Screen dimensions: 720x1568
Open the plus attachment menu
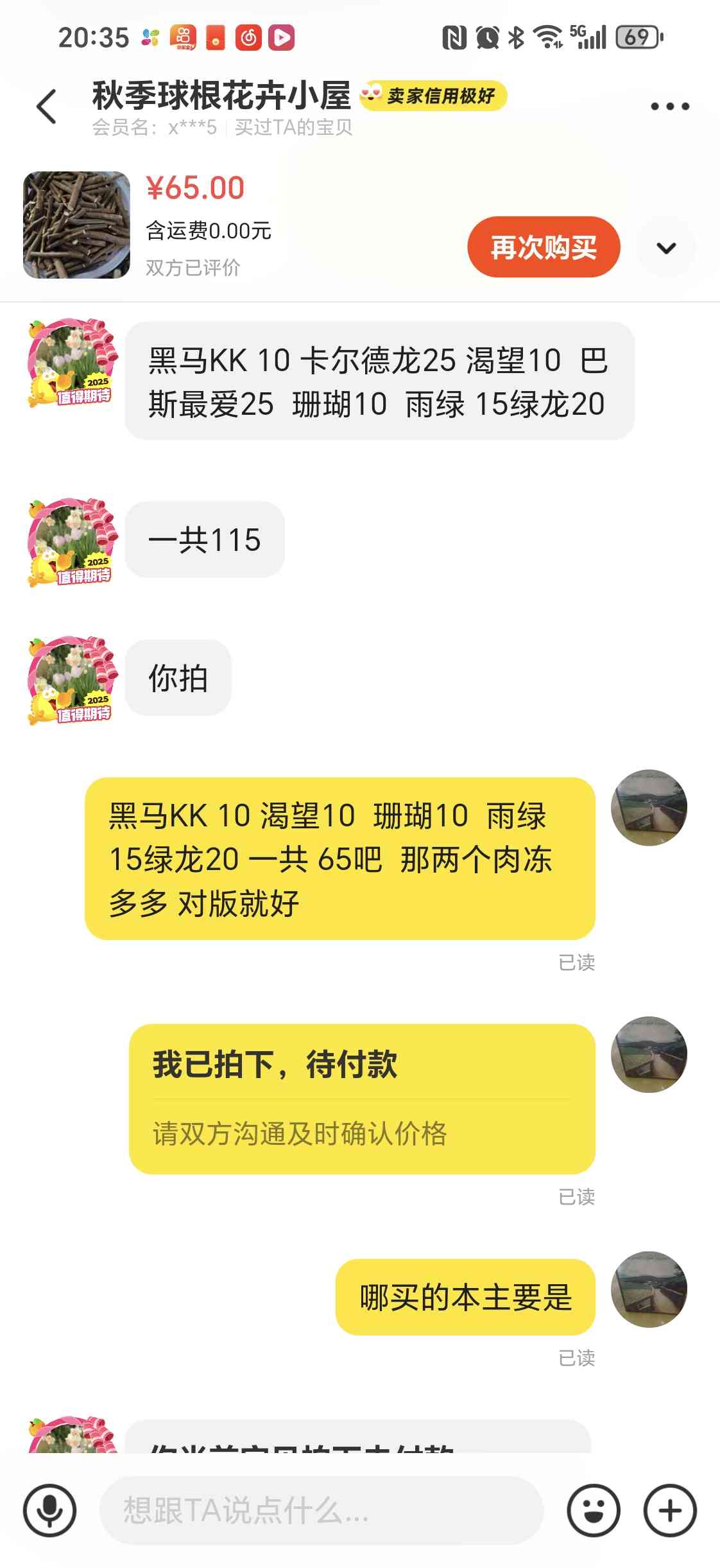point(670,1510)
